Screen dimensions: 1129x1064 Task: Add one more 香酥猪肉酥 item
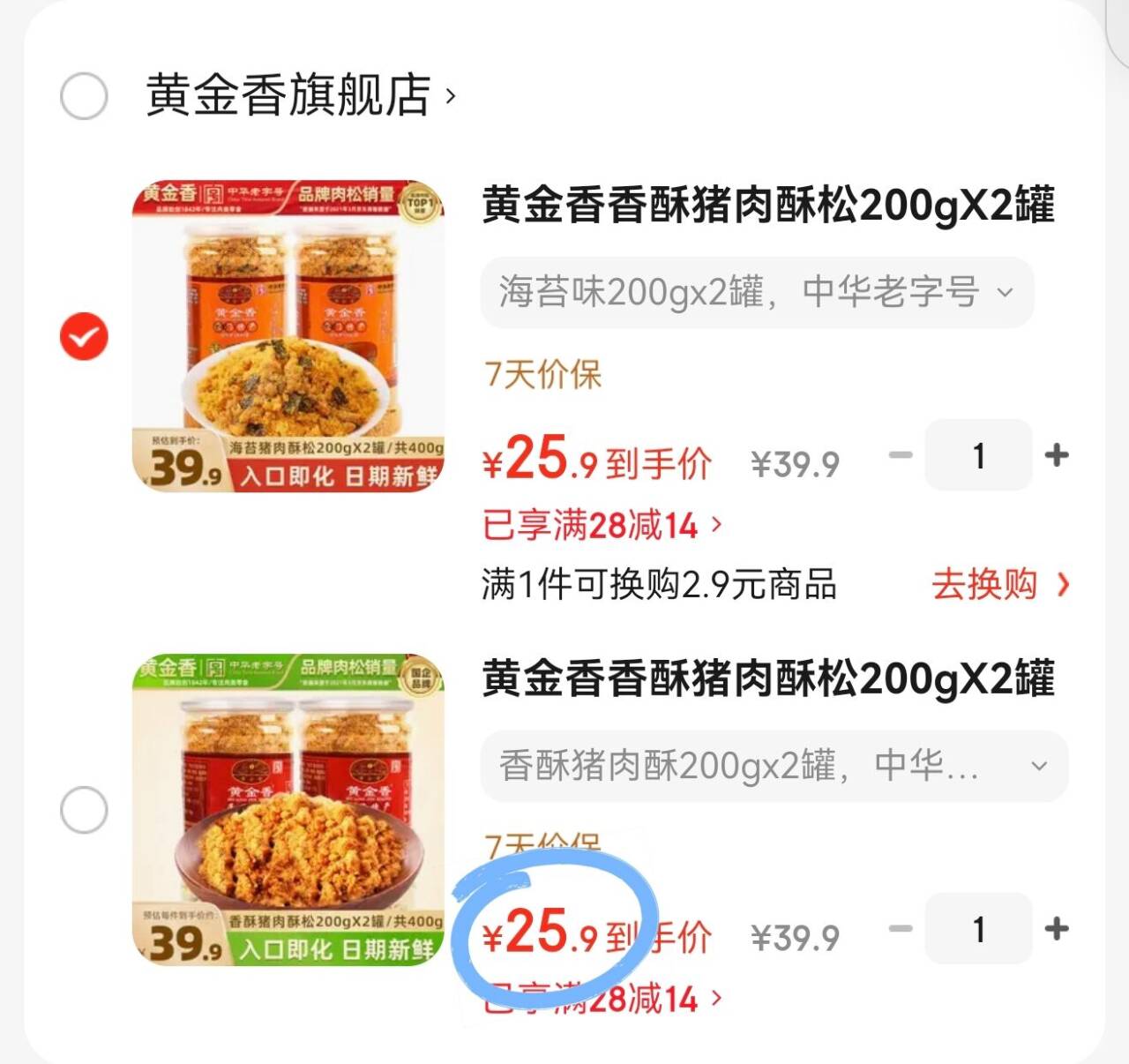click(x=1056, y=929)
